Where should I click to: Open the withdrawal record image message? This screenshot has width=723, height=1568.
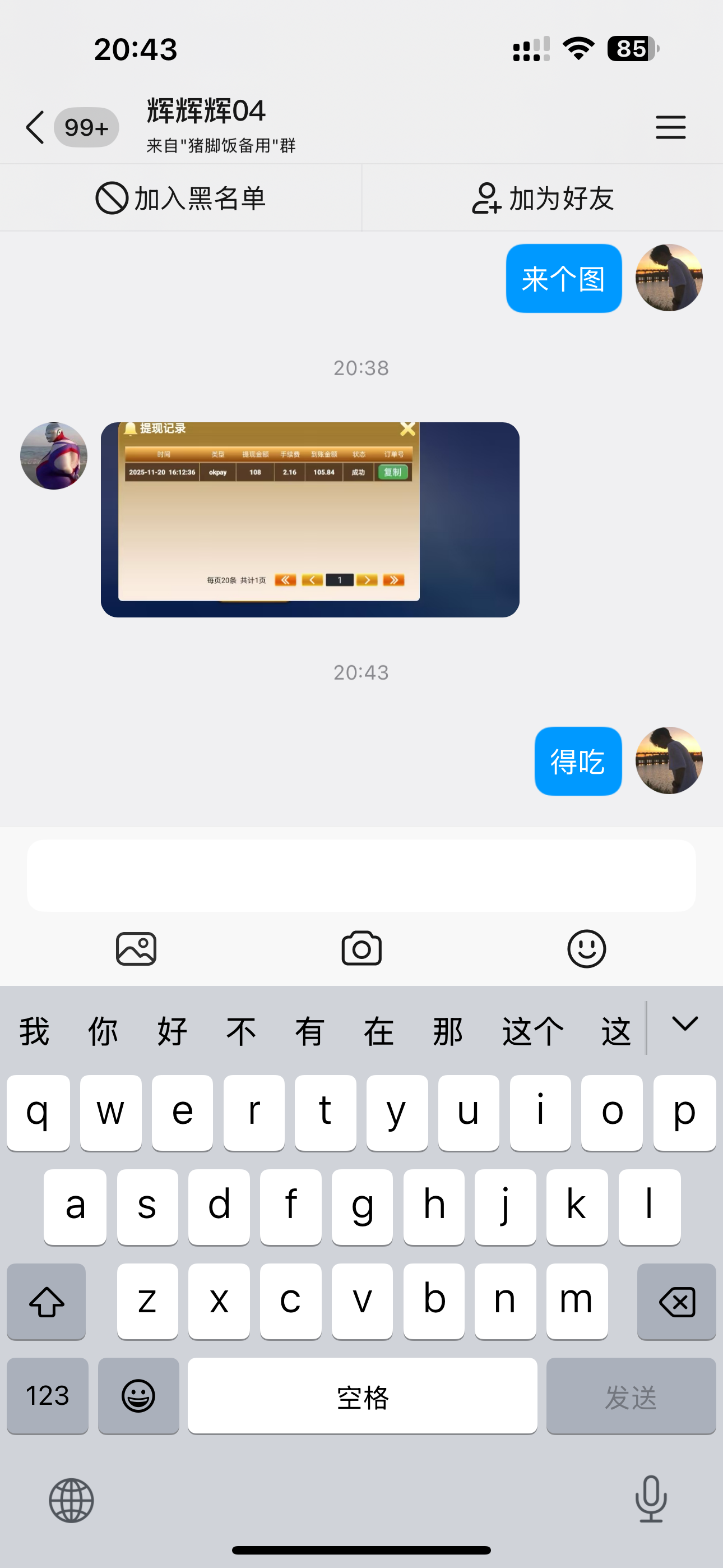[x=310, y=519]
